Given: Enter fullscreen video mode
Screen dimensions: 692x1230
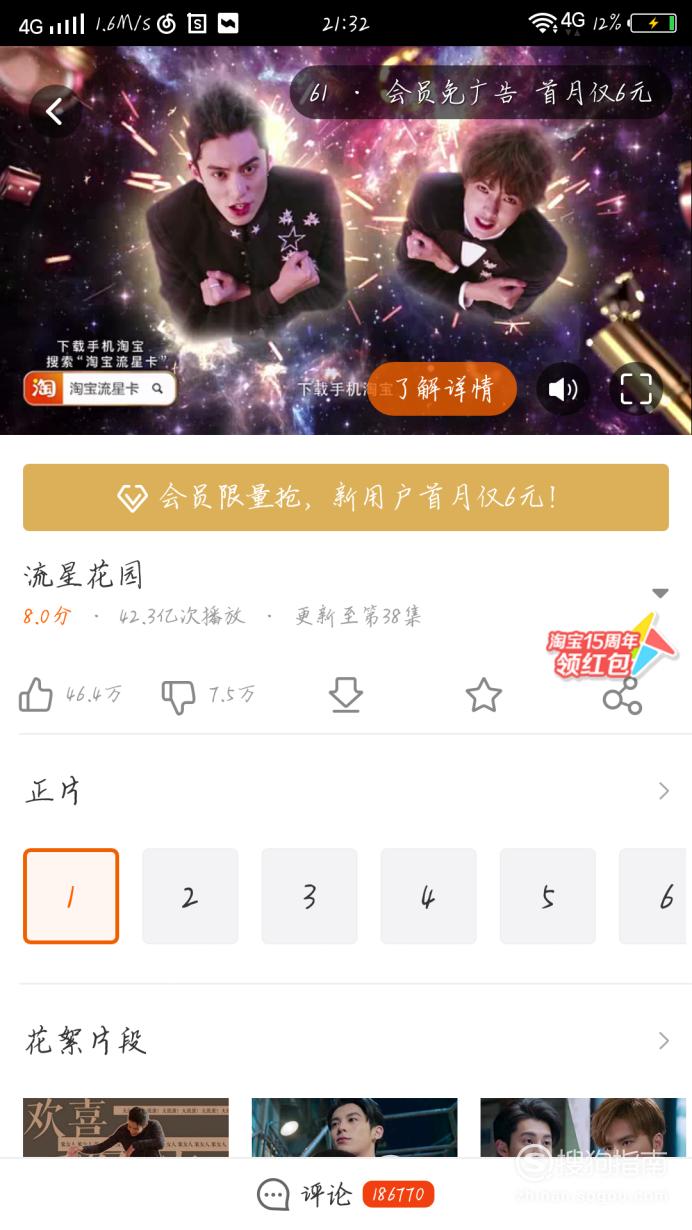Looking at the screenshot, I should point(636,389).
